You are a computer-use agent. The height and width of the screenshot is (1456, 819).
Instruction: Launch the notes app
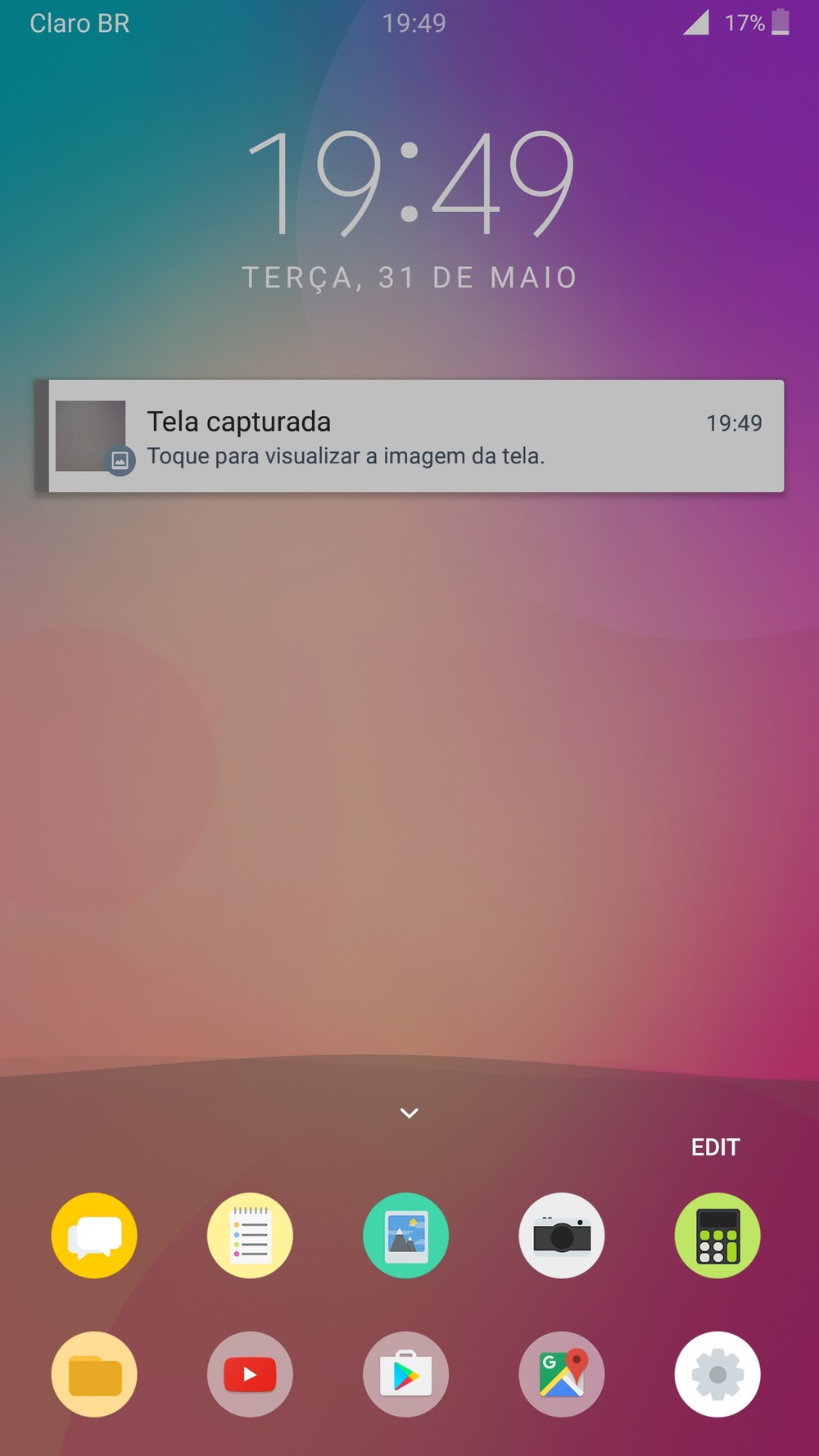(250, 1235)
